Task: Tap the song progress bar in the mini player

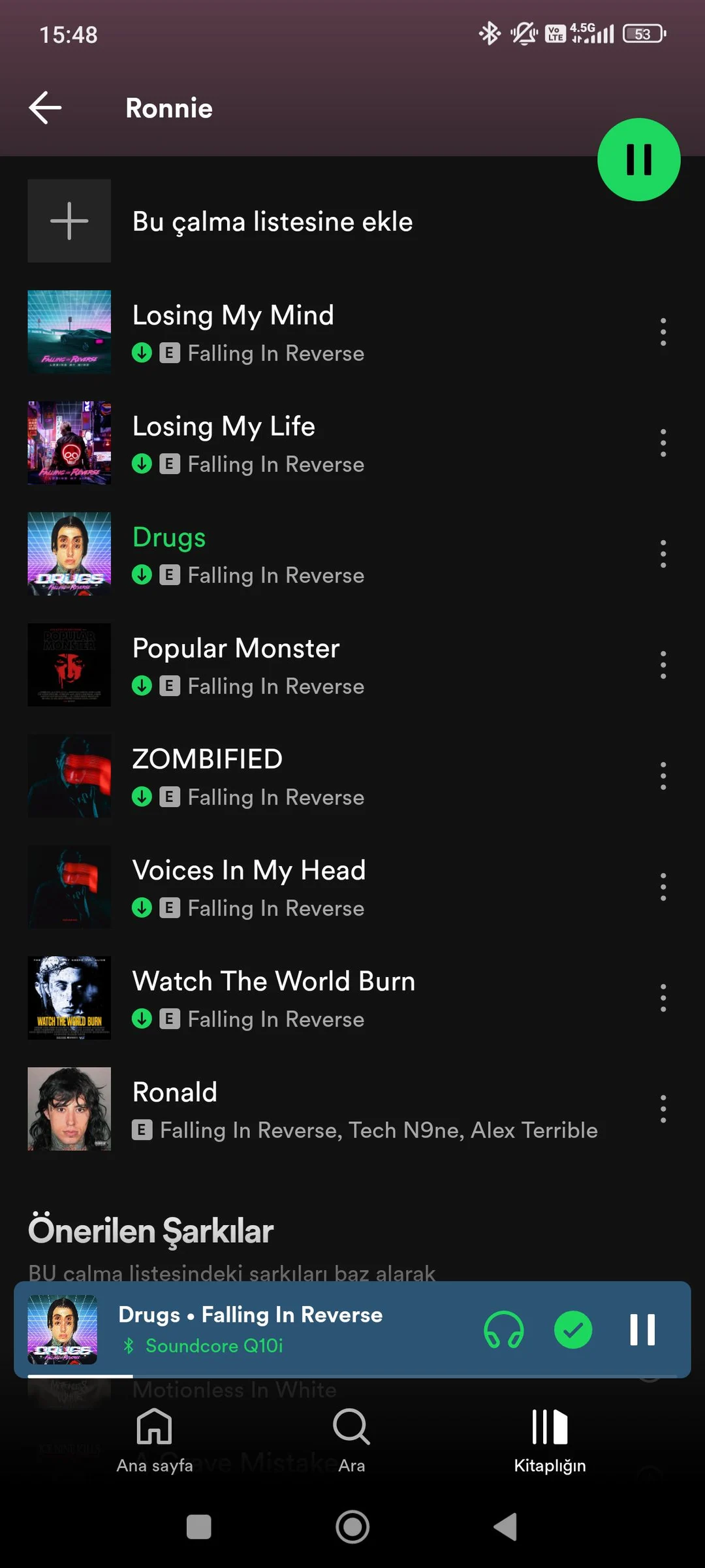Action: tap(352, 1375)
